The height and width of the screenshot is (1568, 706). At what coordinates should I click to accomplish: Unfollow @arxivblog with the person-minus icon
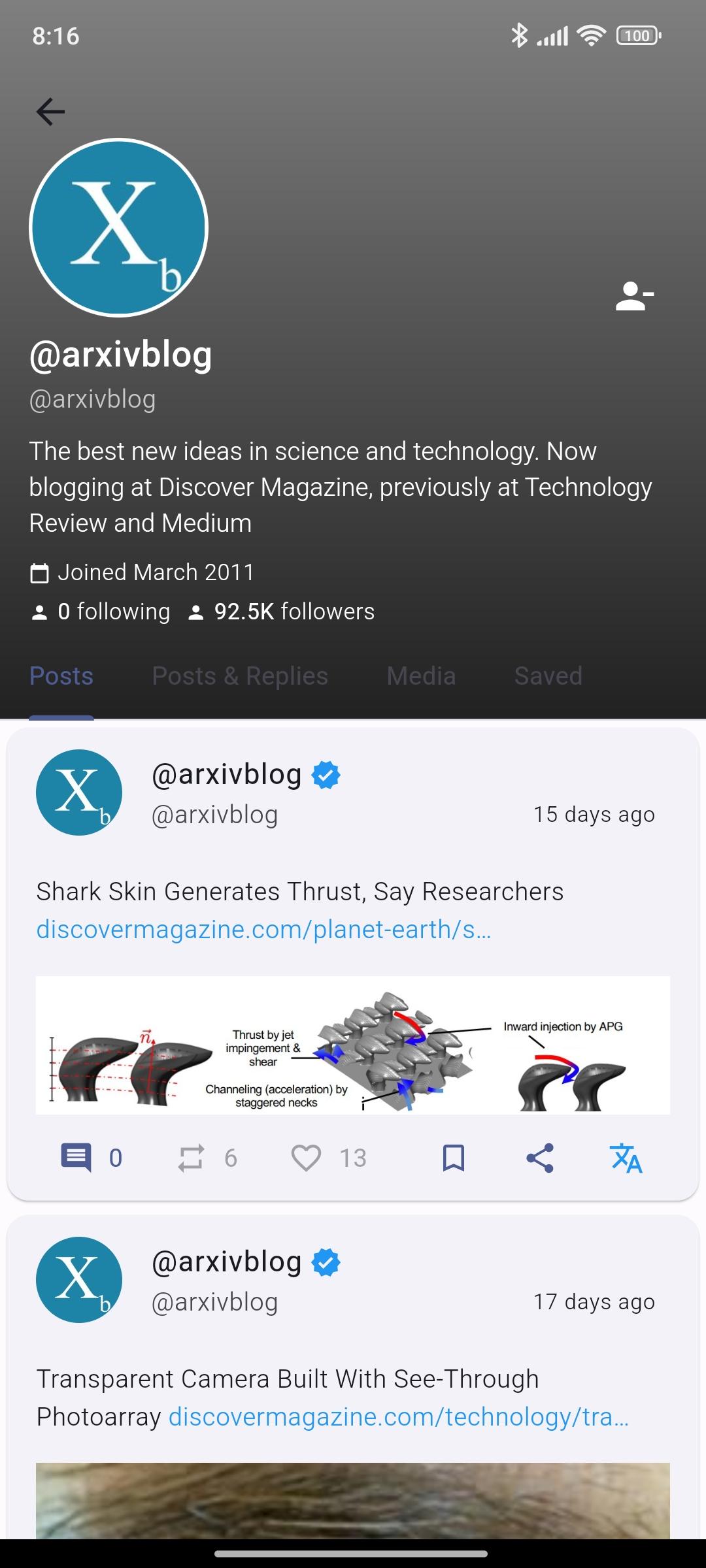point(635,296)
